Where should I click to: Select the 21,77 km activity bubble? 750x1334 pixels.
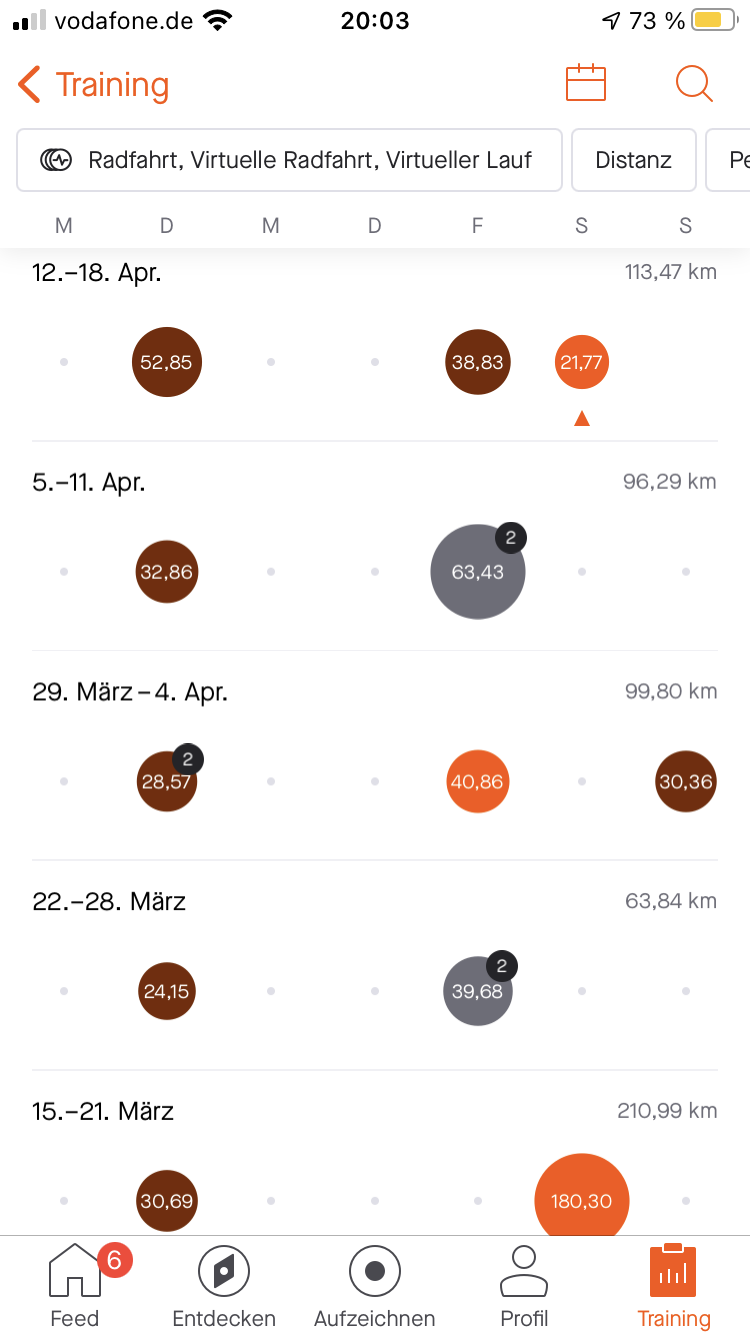click(x=582, y=362)
